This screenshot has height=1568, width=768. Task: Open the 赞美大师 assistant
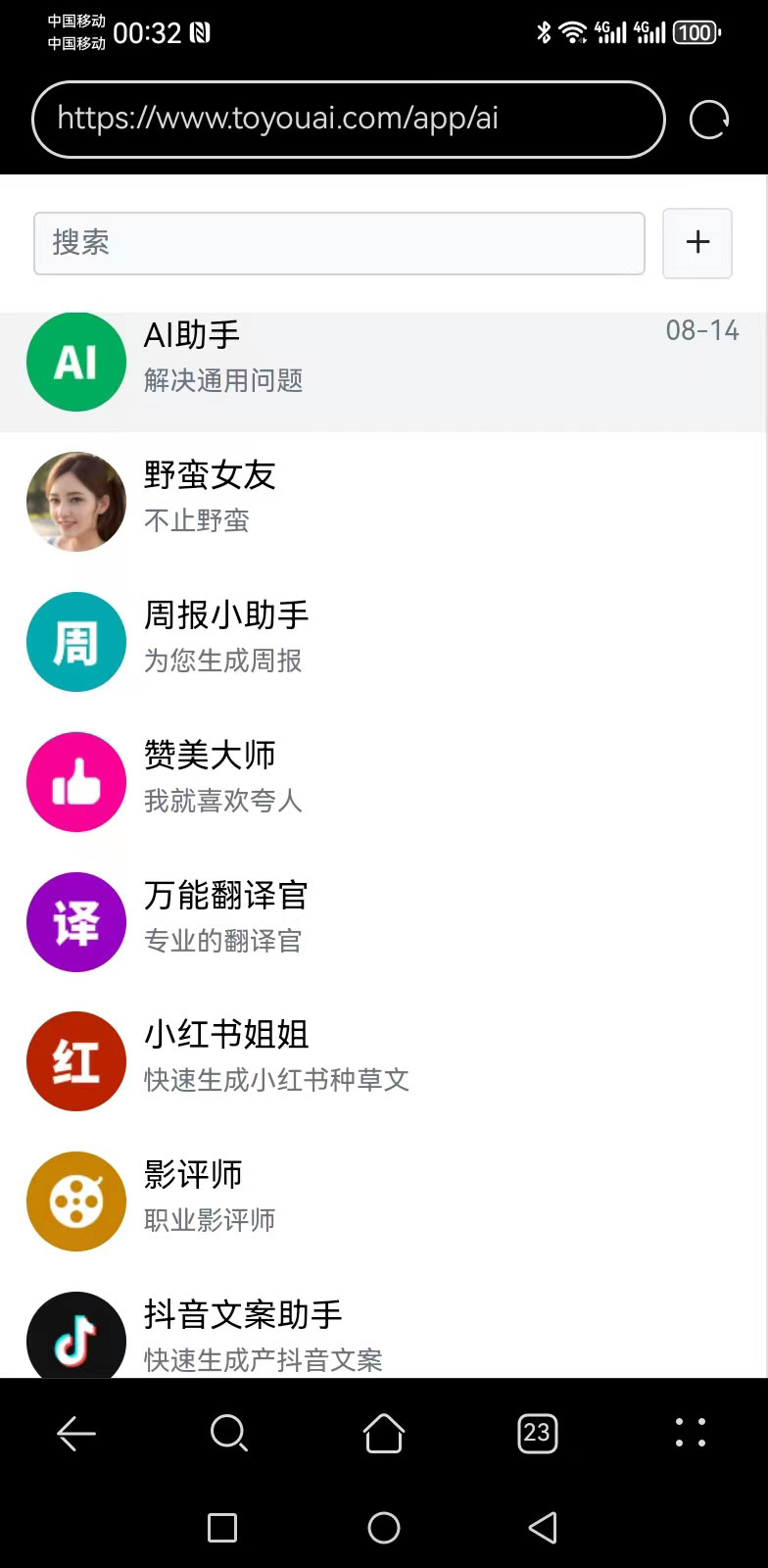[382, 780]
